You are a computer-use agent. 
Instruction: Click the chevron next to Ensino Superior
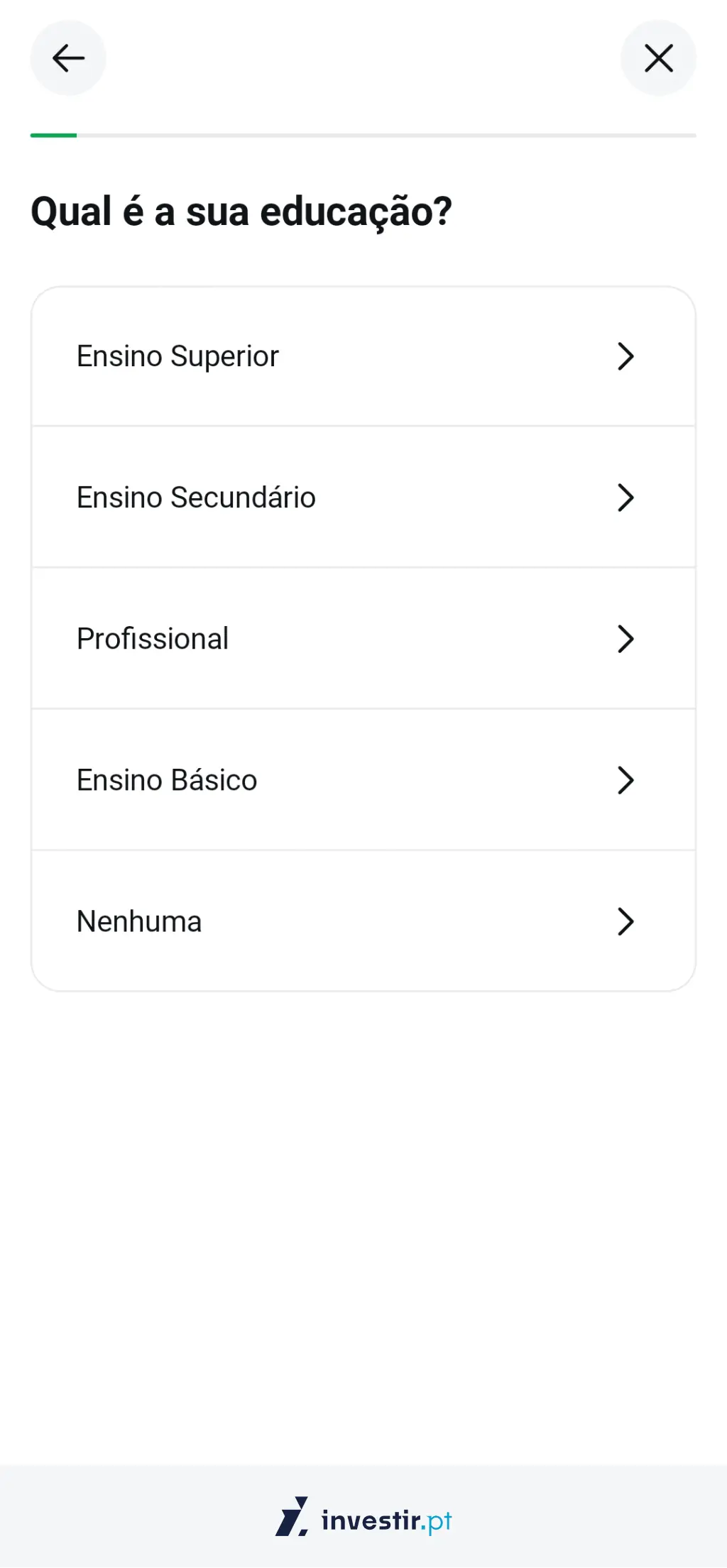click(x=625, y=357)
